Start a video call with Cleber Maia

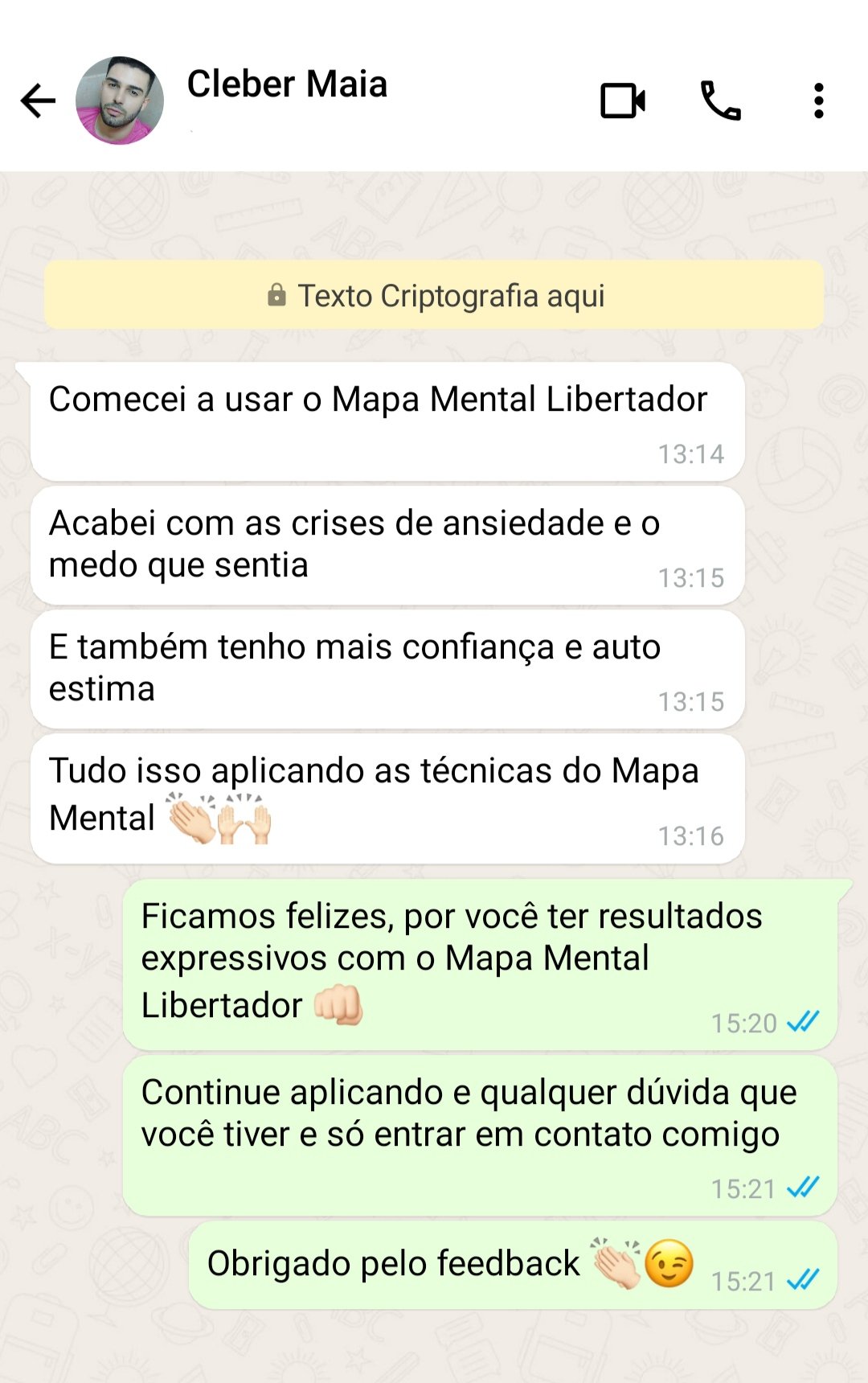click(x=624, y=101)
